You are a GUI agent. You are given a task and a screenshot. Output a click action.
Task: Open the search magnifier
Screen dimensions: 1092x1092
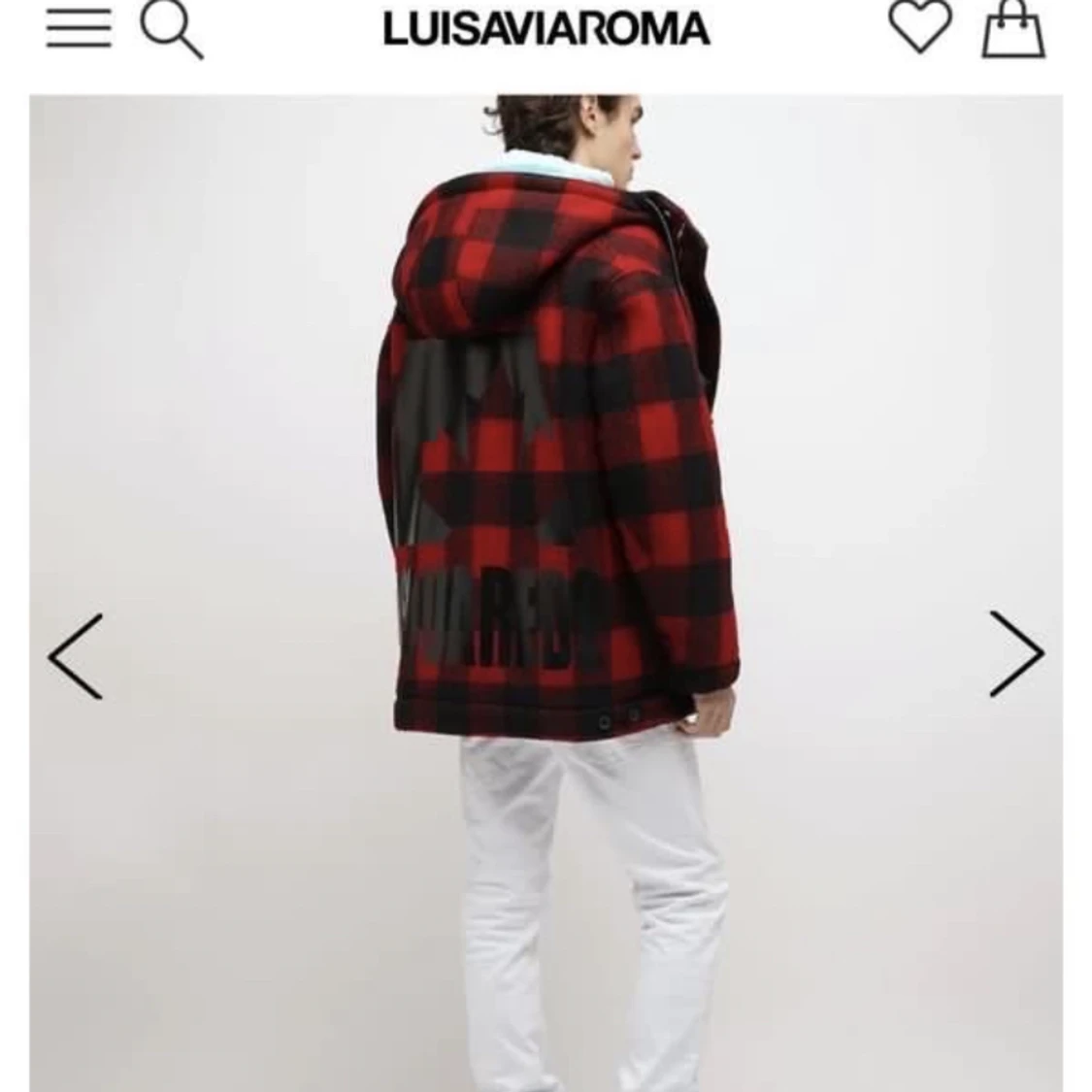pyautogui.click(x=172, y=30)
